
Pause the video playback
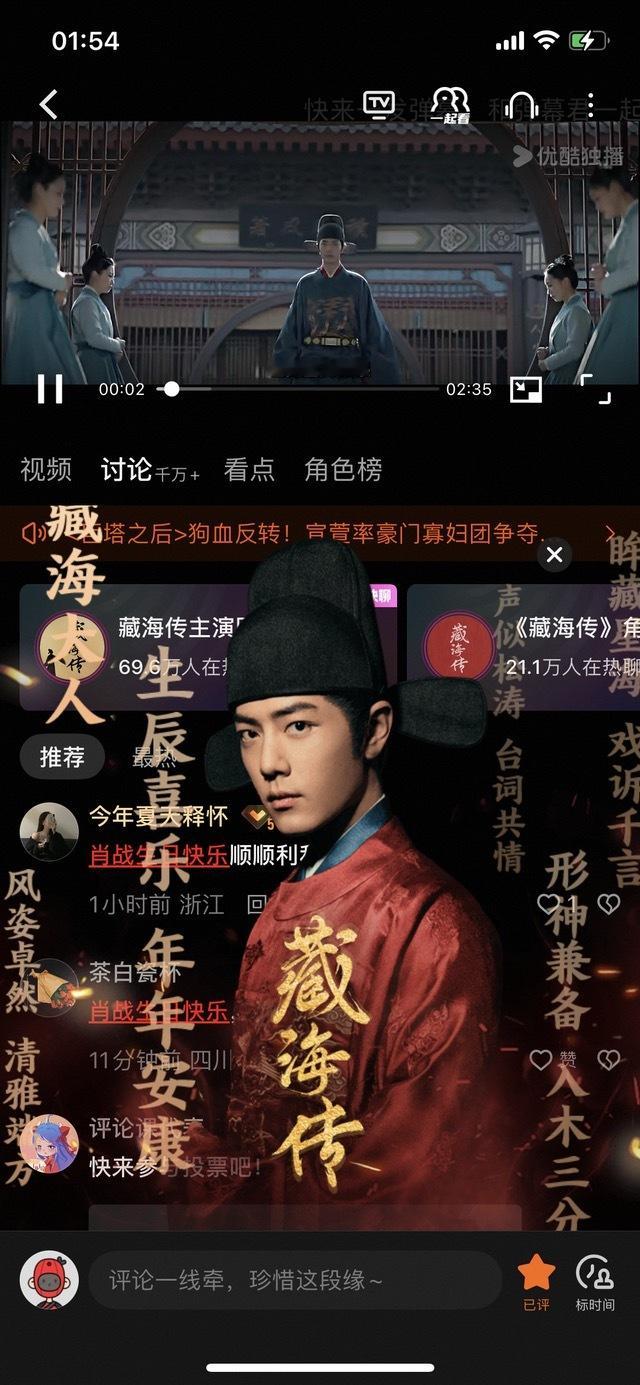pos(50,389)
